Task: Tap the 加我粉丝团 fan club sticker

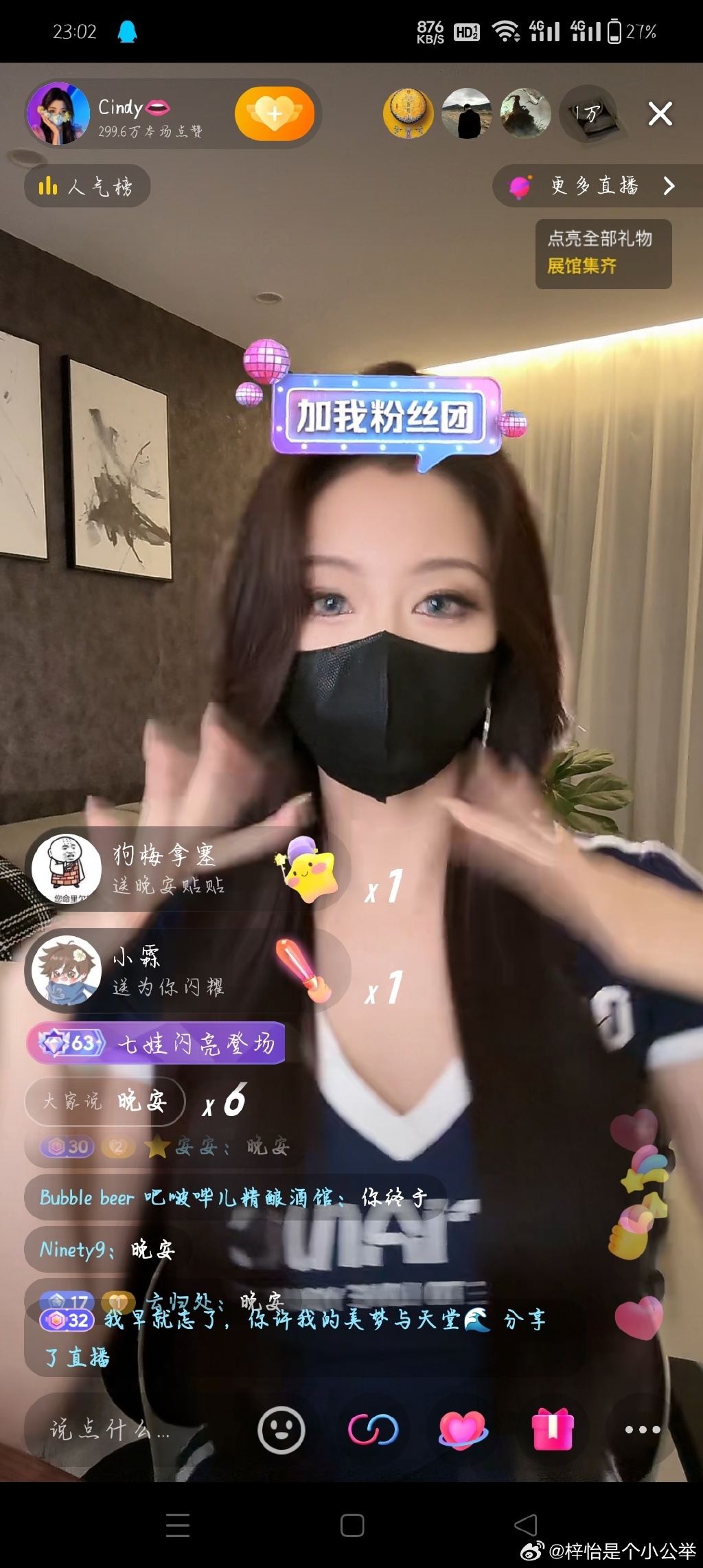Action: click(384, 416)
